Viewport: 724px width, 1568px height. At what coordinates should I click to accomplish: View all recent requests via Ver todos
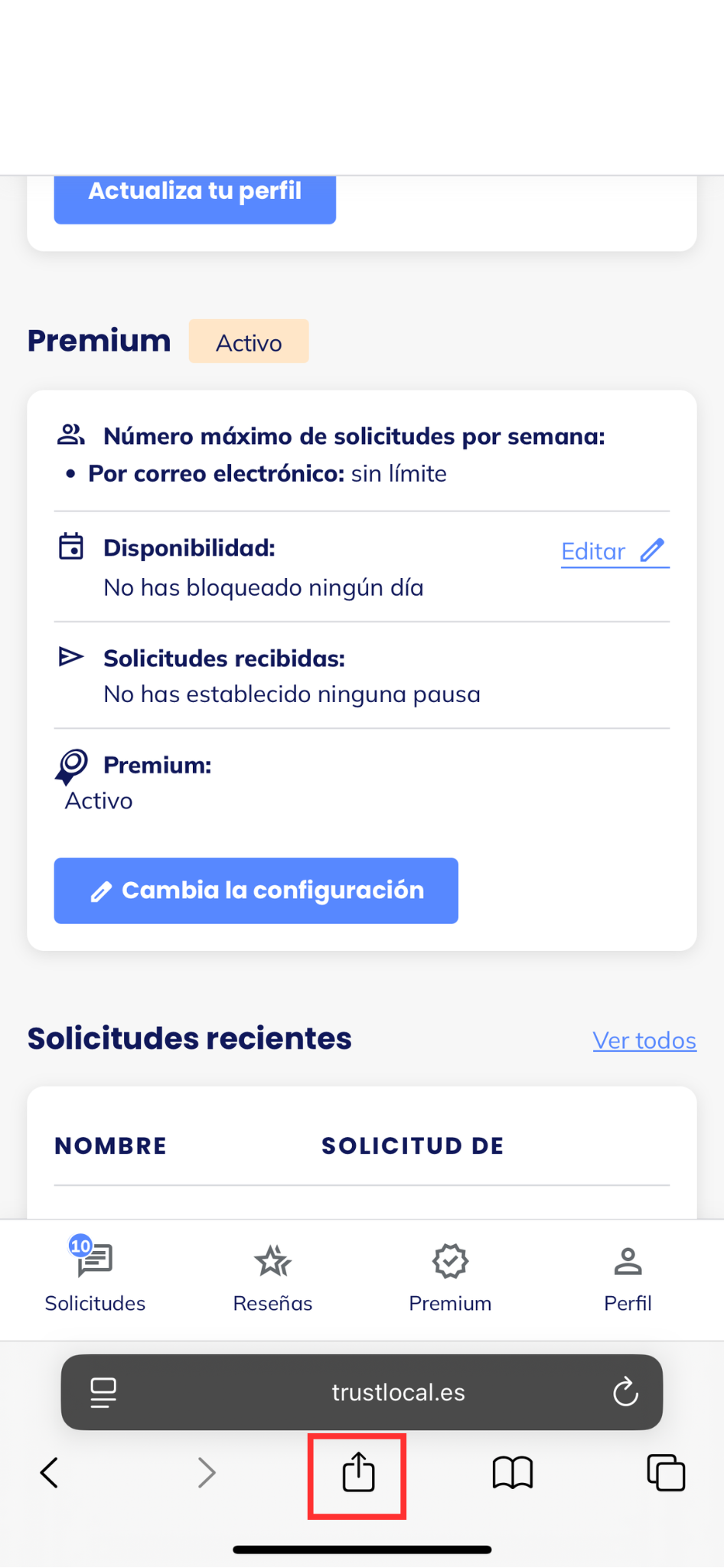(x=644, y=1040)
